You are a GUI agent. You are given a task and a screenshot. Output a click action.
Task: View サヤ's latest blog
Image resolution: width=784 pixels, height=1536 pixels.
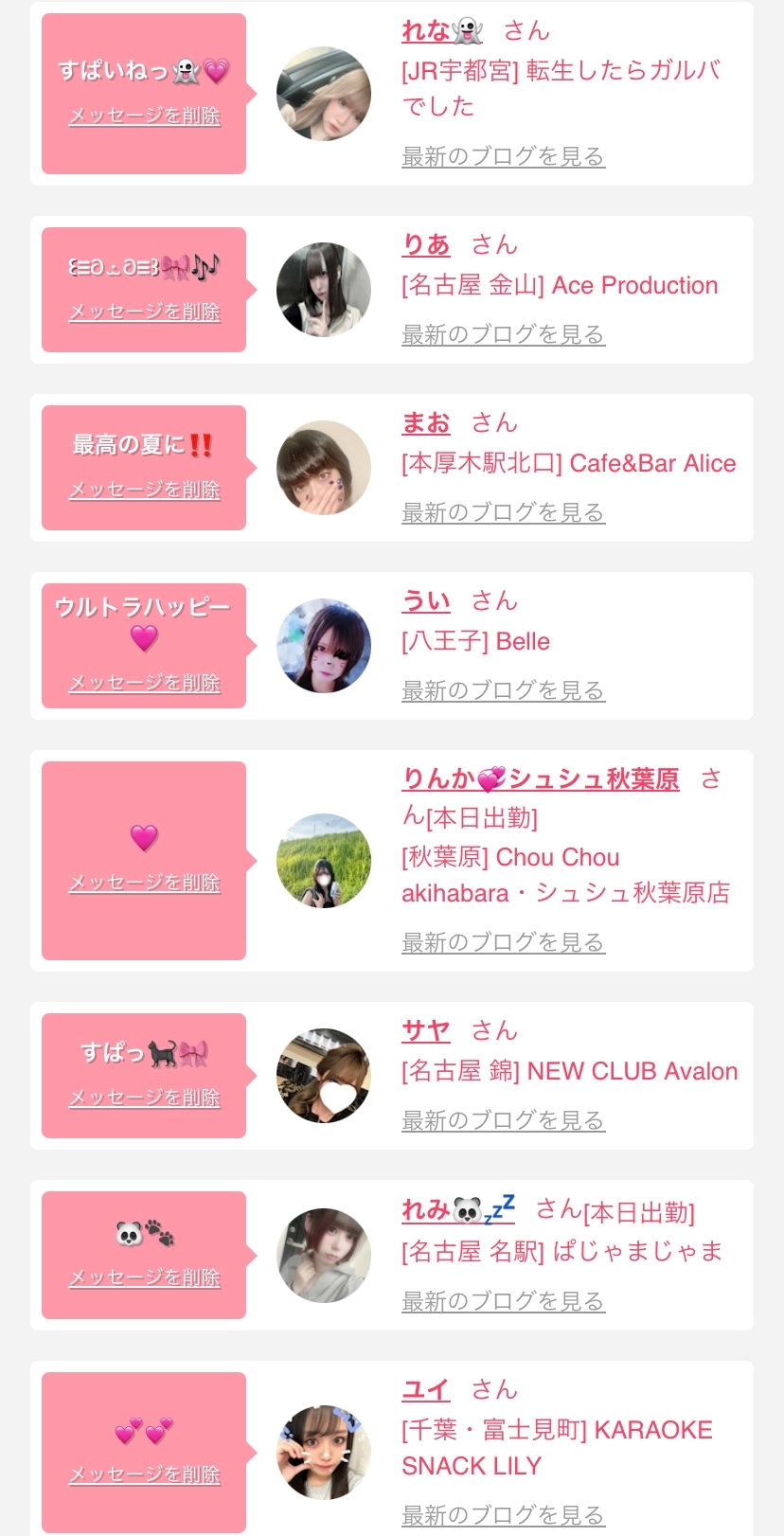(x=503, y=1120)
